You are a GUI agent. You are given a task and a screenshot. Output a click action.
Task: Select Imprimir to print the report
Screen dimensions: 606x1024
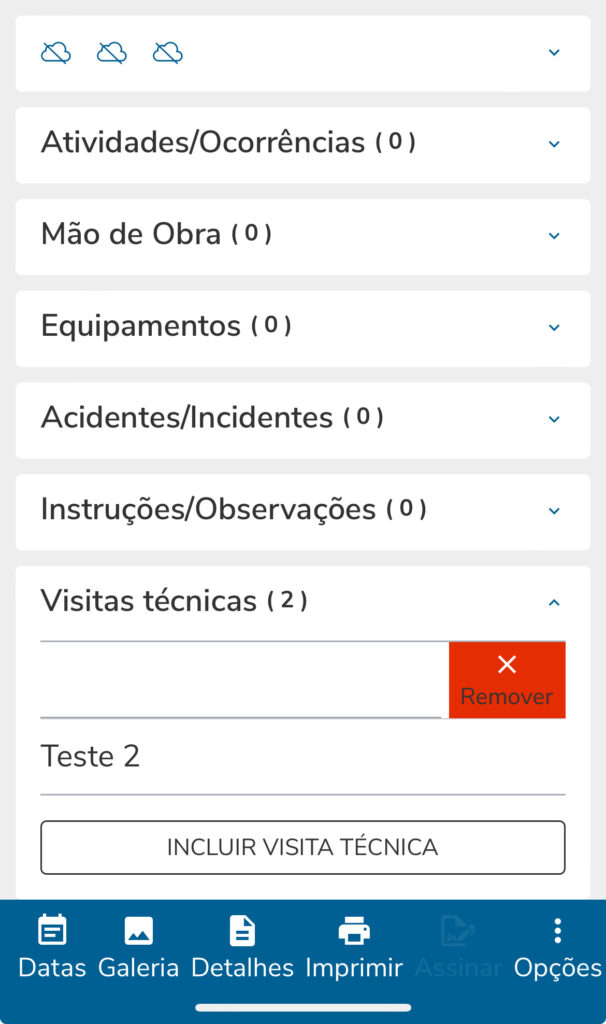click(354, 946)
